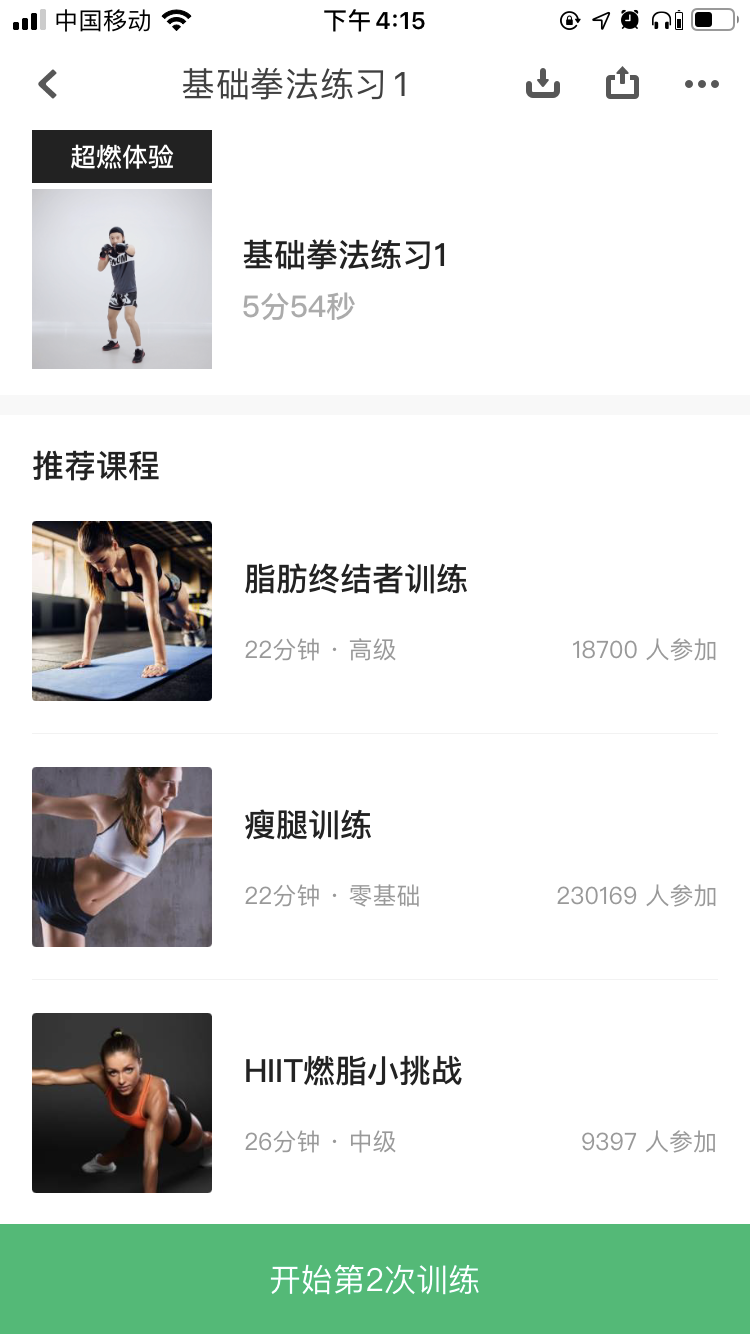This screenshot has height=1334, width=750.
Task: Go back using the top-left arrow
Action: pyautogui.click(x=47, y=84)
